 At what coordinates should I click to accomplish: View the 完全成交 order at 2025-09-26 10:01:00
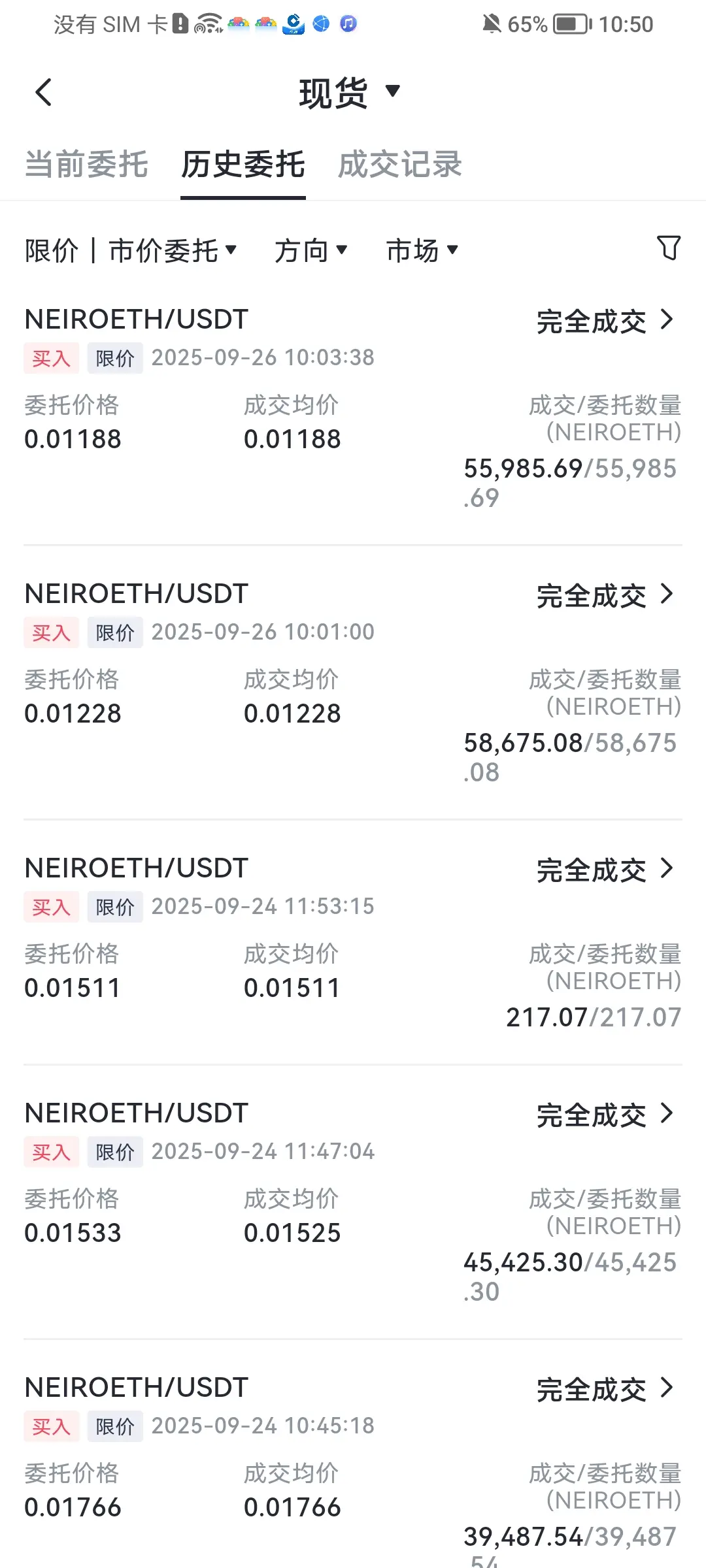point(604,595)
